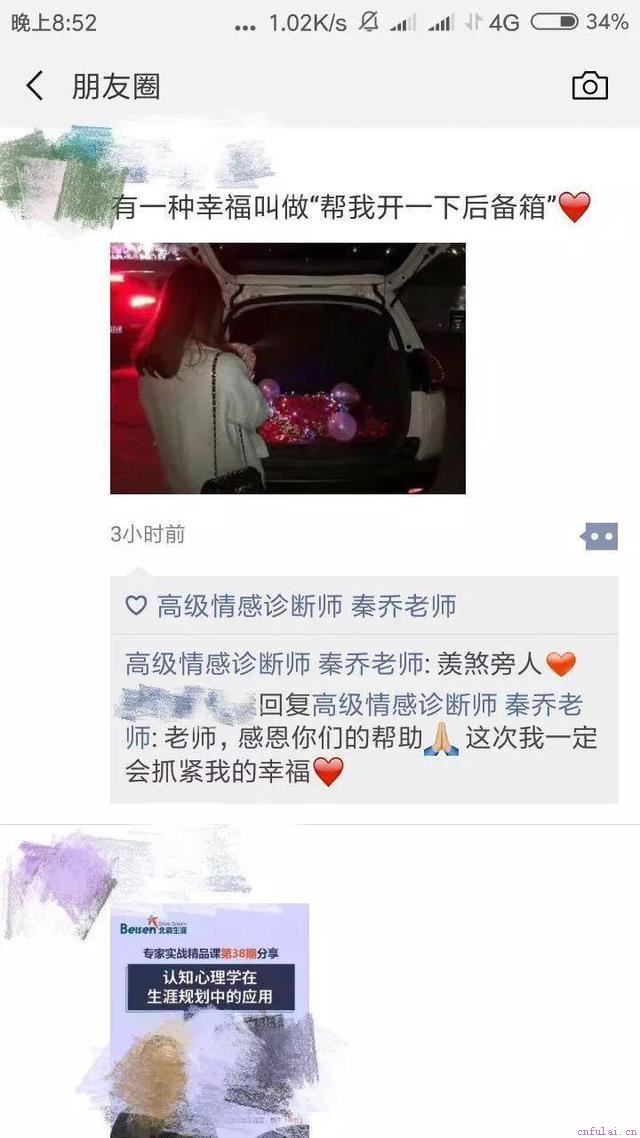Open the camera to post a moment

(x=590, y=86)
